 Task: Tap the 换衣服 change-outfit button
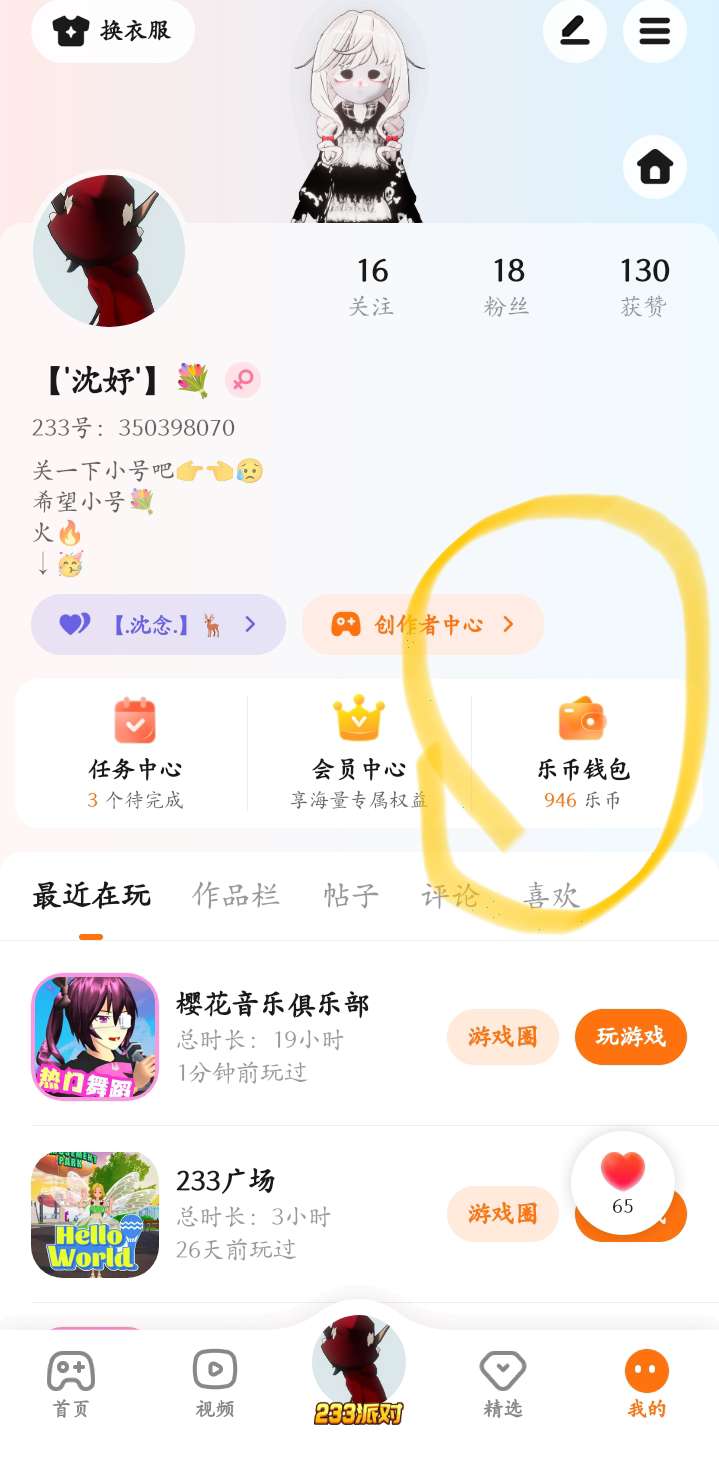[113, 30]
